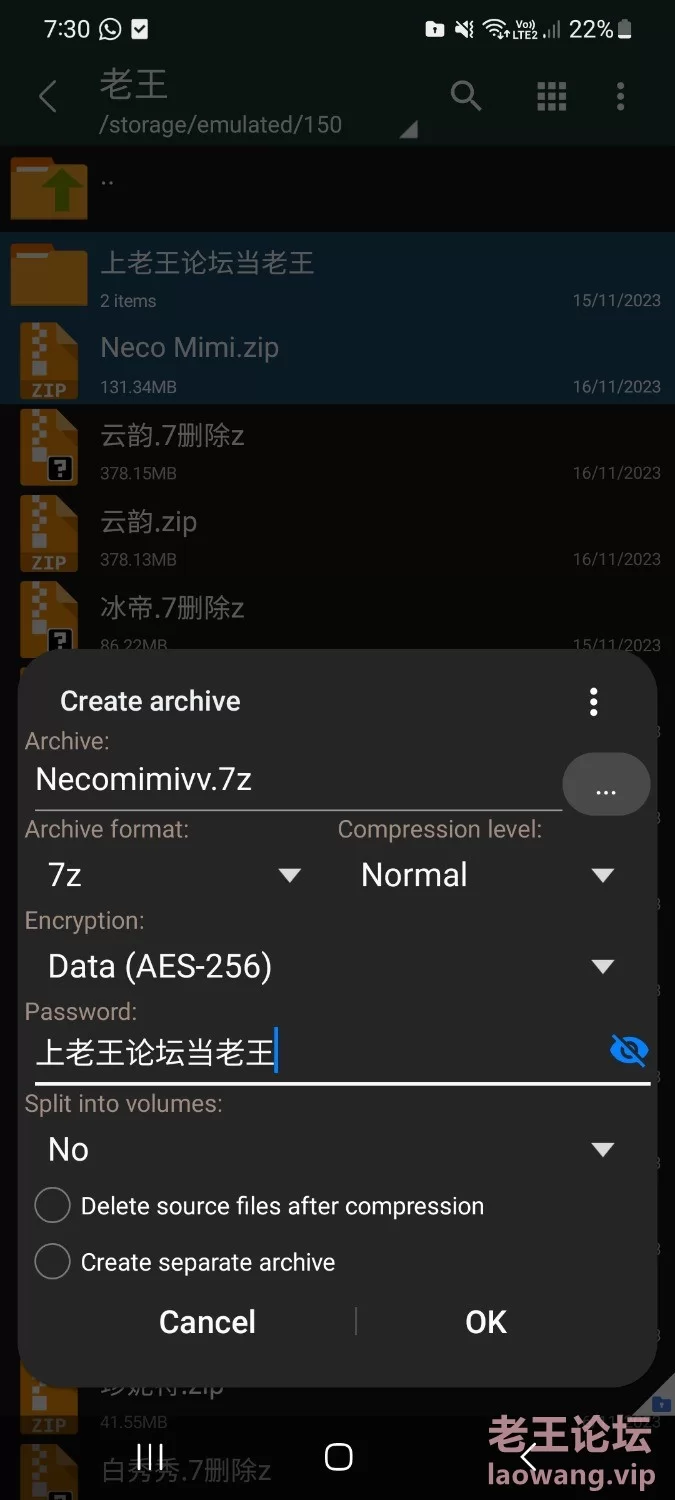Open the Create archive overflow menu

click(x=593, y=702)
